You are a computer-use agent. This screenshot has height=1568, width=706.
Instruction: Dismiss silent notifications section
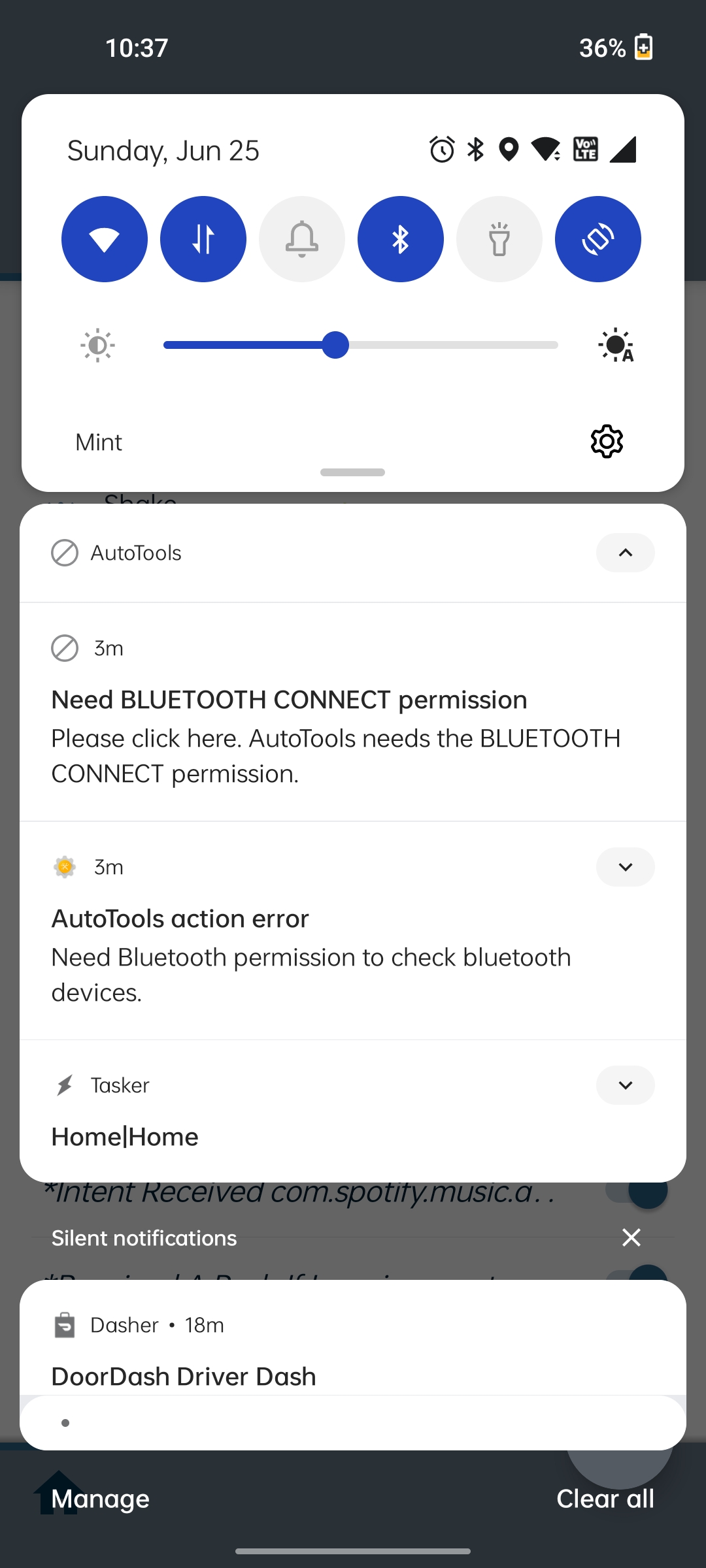(x=631, y=1237)
